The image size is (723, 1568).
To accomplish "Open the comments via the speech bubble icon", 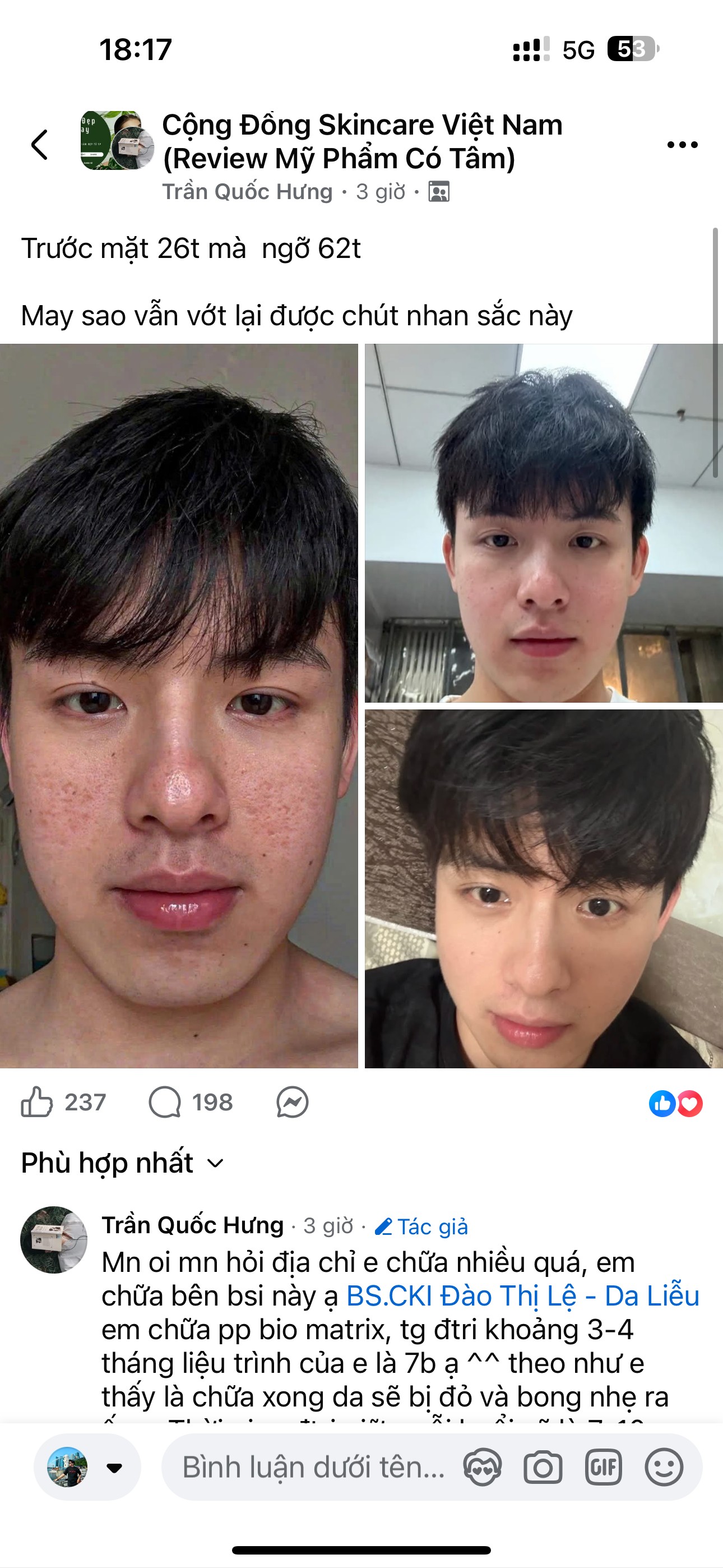I will (x=165, y=1103).
